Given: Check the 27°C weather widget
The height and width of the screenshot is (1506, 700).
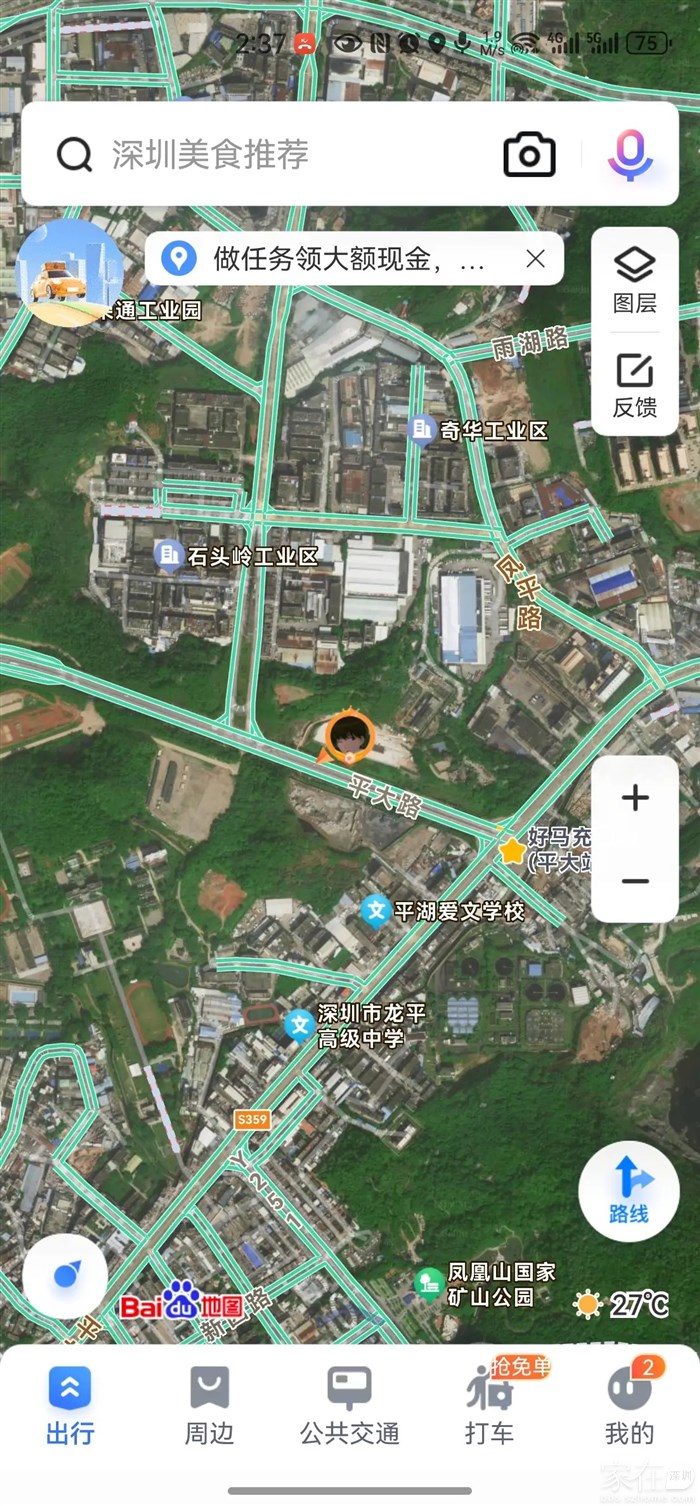Looking at the screenshot, I should [x=622, y=1304].
